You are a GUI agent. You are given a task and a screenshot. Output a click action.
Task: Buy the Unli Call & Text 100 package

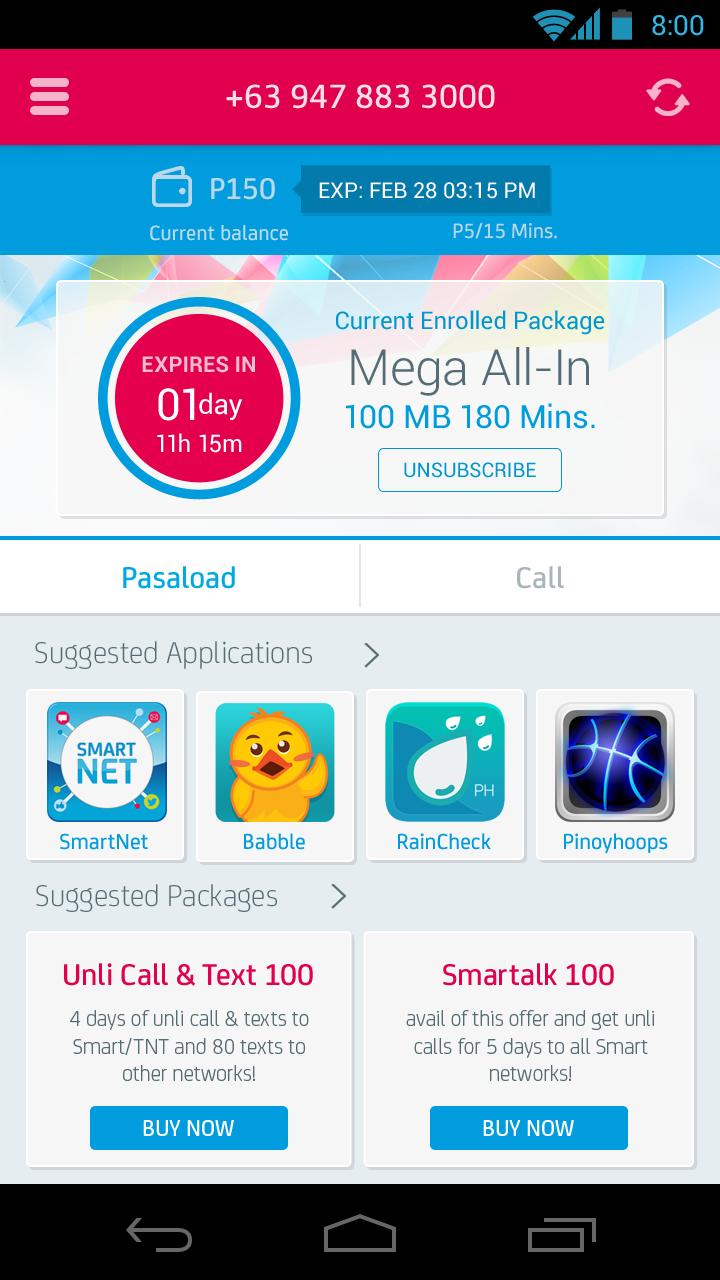pos(189,1128)
